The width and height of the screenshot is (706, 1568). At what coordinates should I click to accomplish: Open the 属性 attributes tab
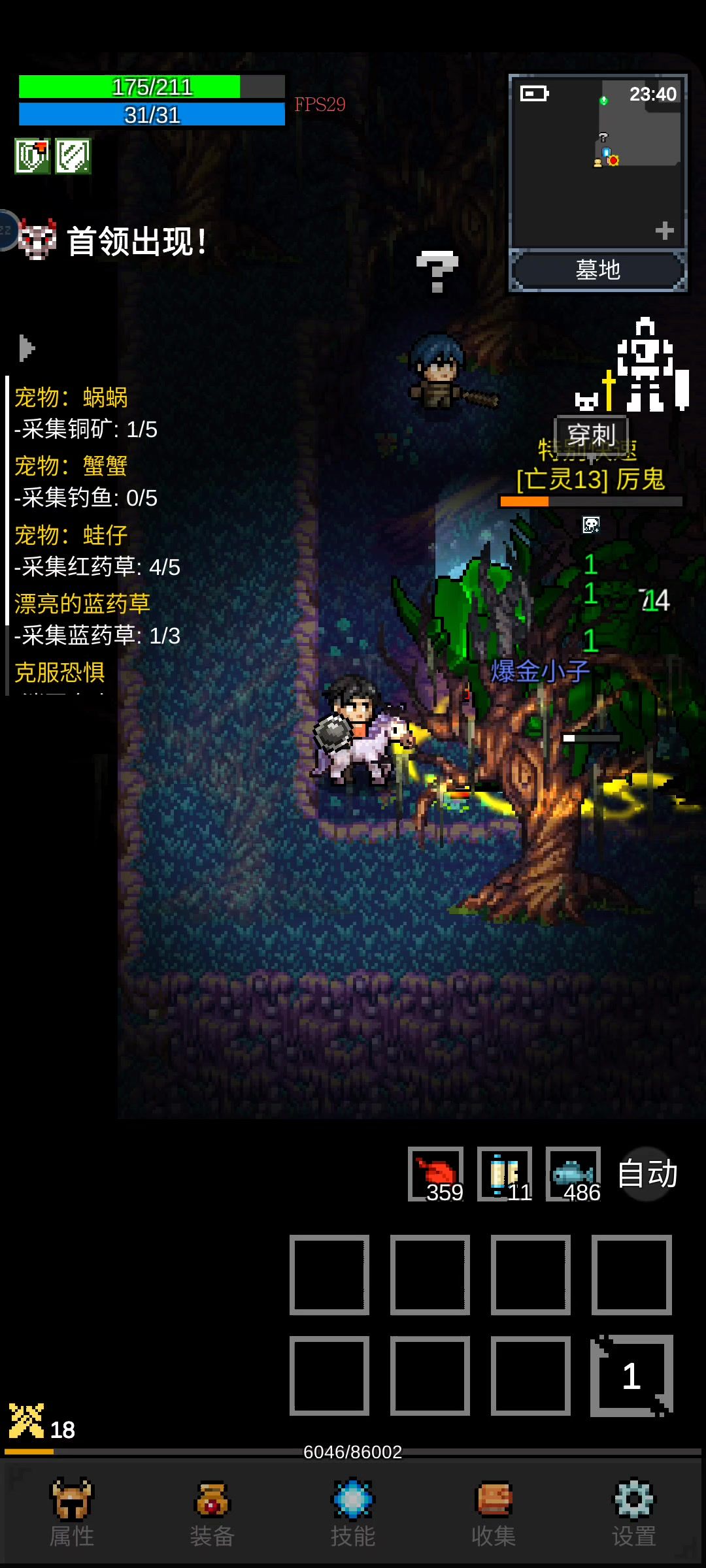[x=72, y=1513]
